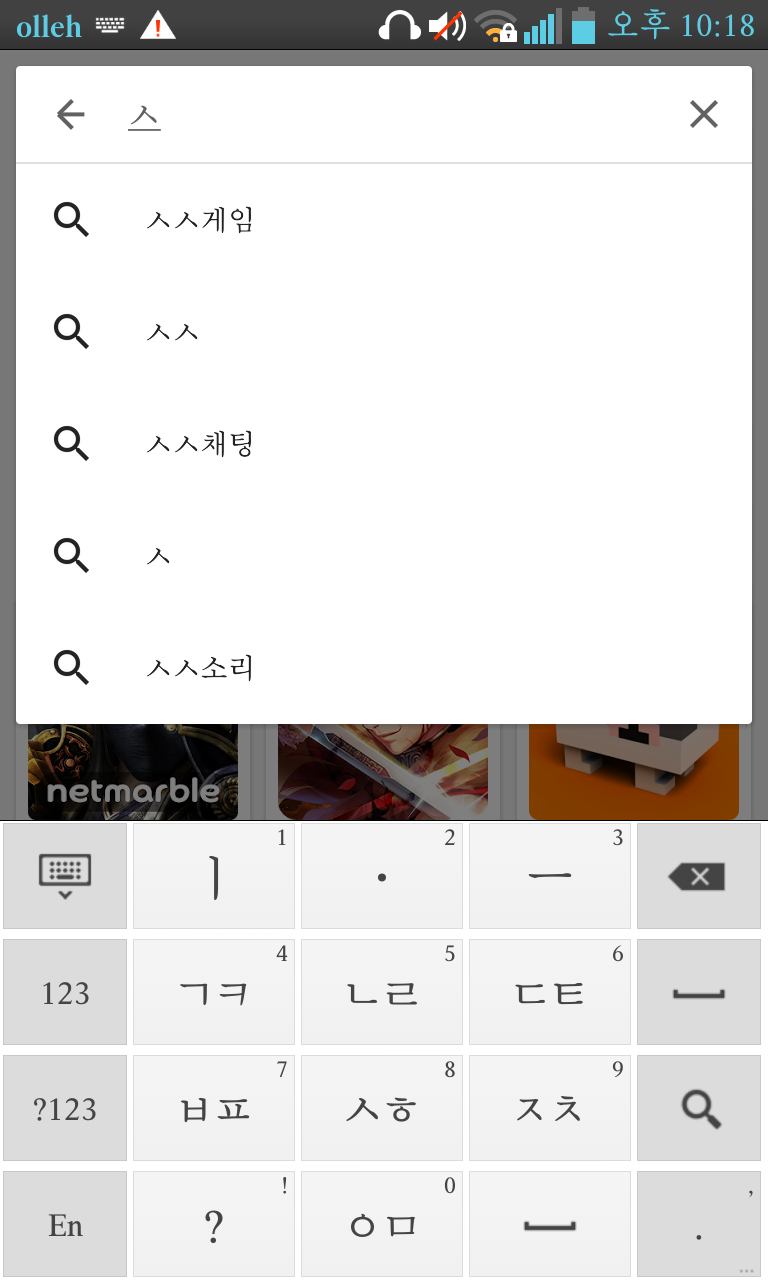The height and width of the screenshot is (1280, 768).
Task: Type the ㄱㅋ key
Action: click(x=214, y=992)
